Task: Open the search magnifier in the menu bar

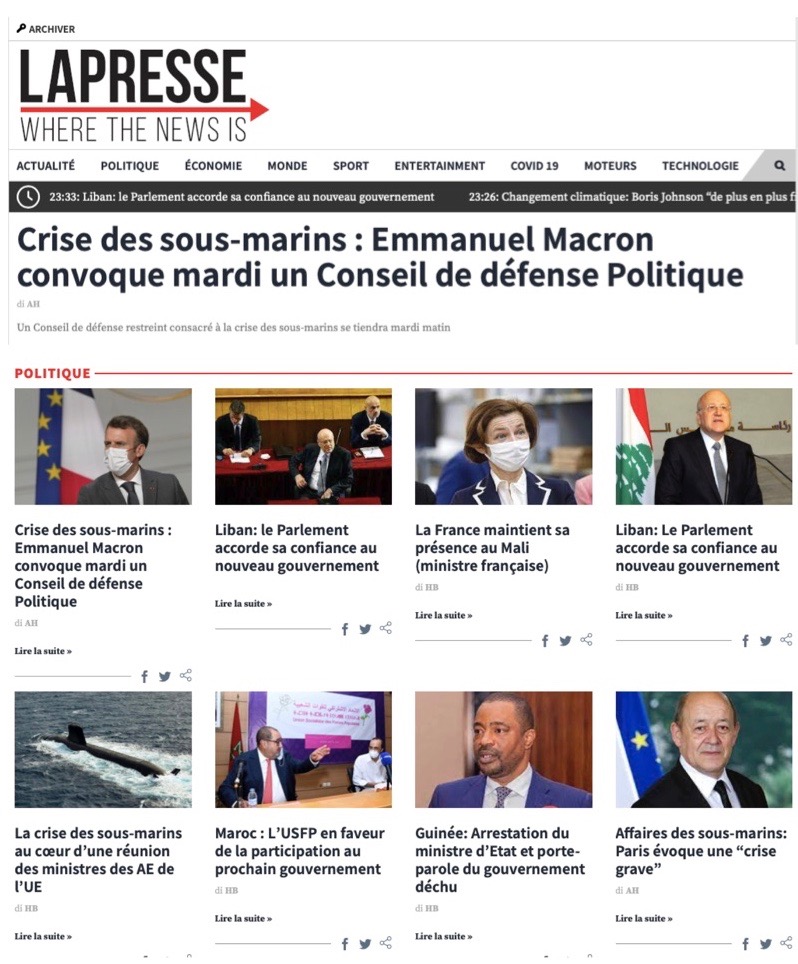Action: pos(779,166)
